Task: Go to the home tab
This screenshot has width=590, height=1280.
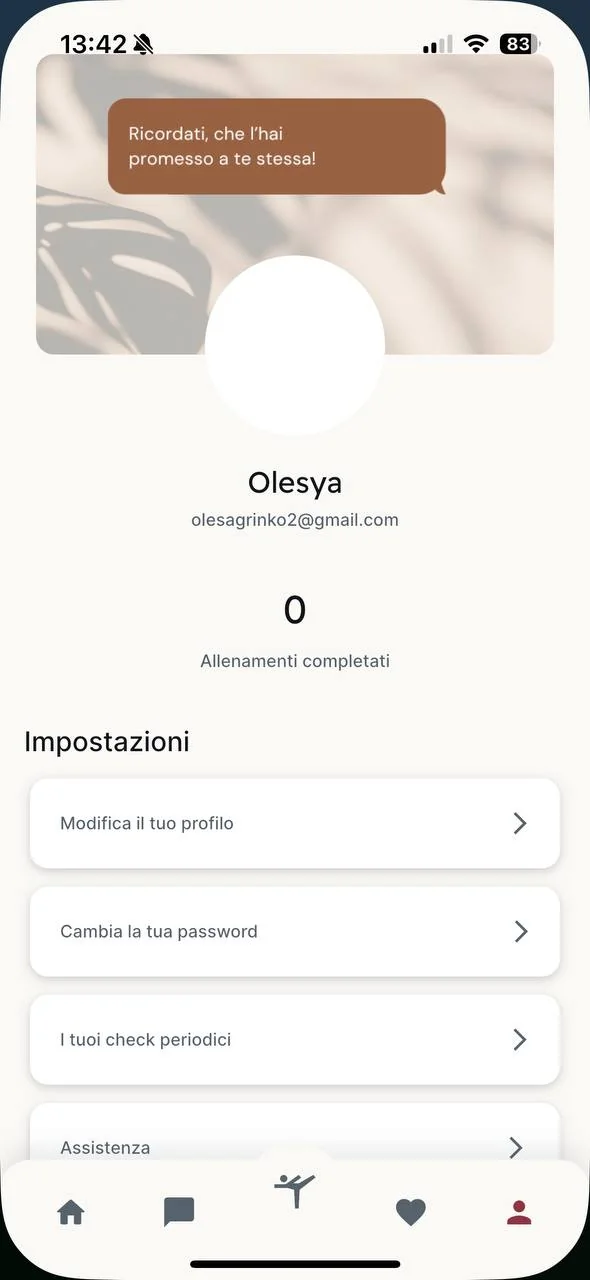Action: click(x=71, y=1213)
